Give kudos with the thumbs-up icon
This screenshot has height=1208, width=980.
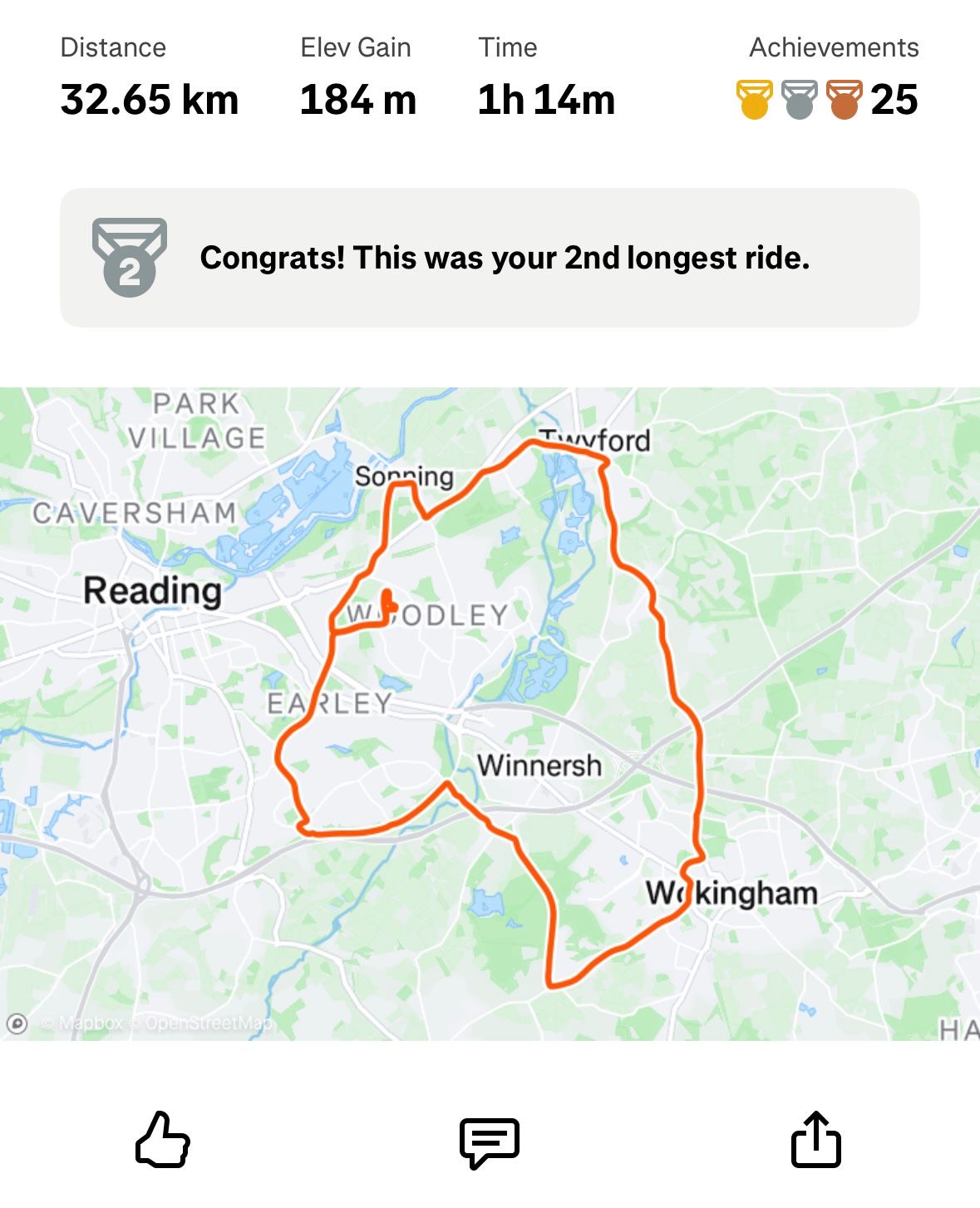click(x=163, y=1140)
